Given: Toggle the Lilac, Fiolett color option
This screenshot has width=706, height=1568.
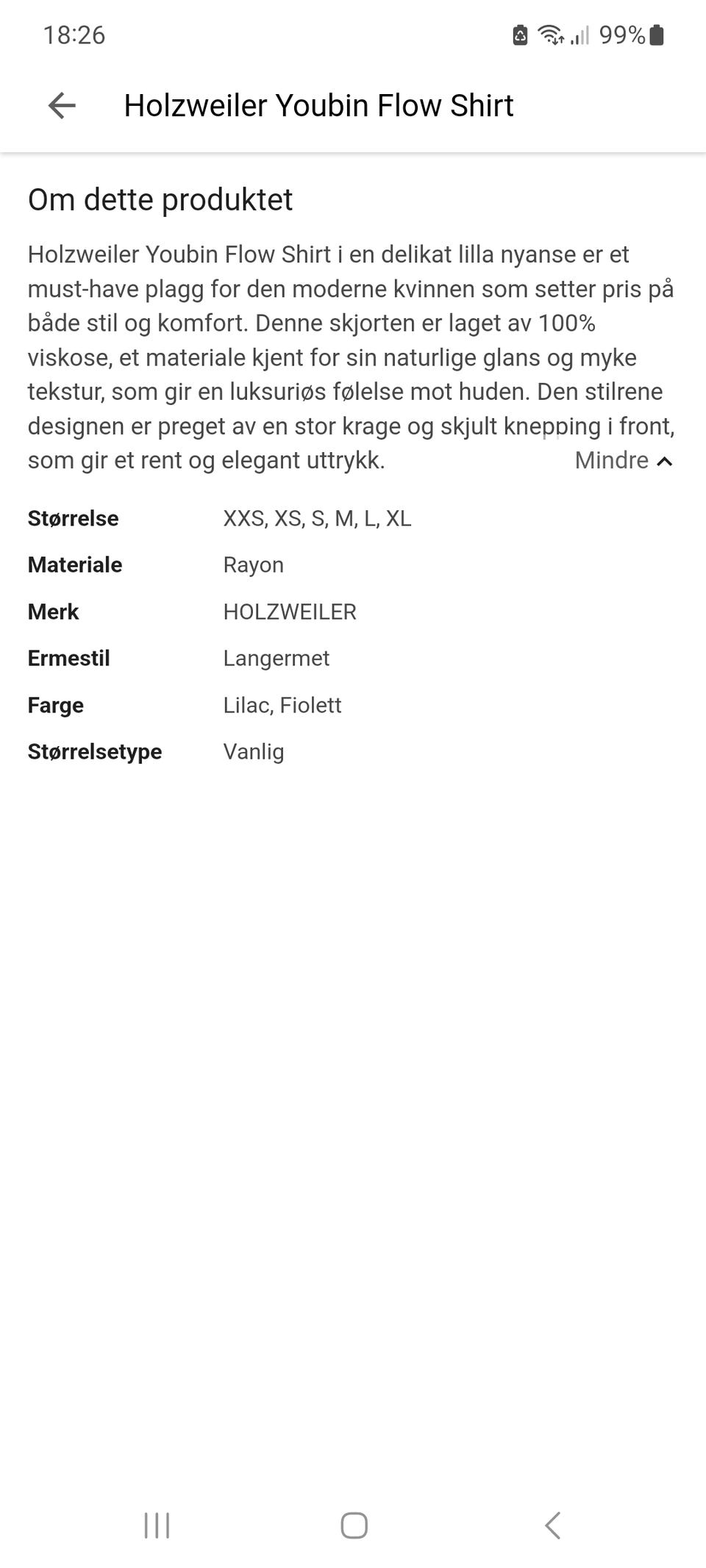Looking at the screenshot, I should tap(282, 704).
